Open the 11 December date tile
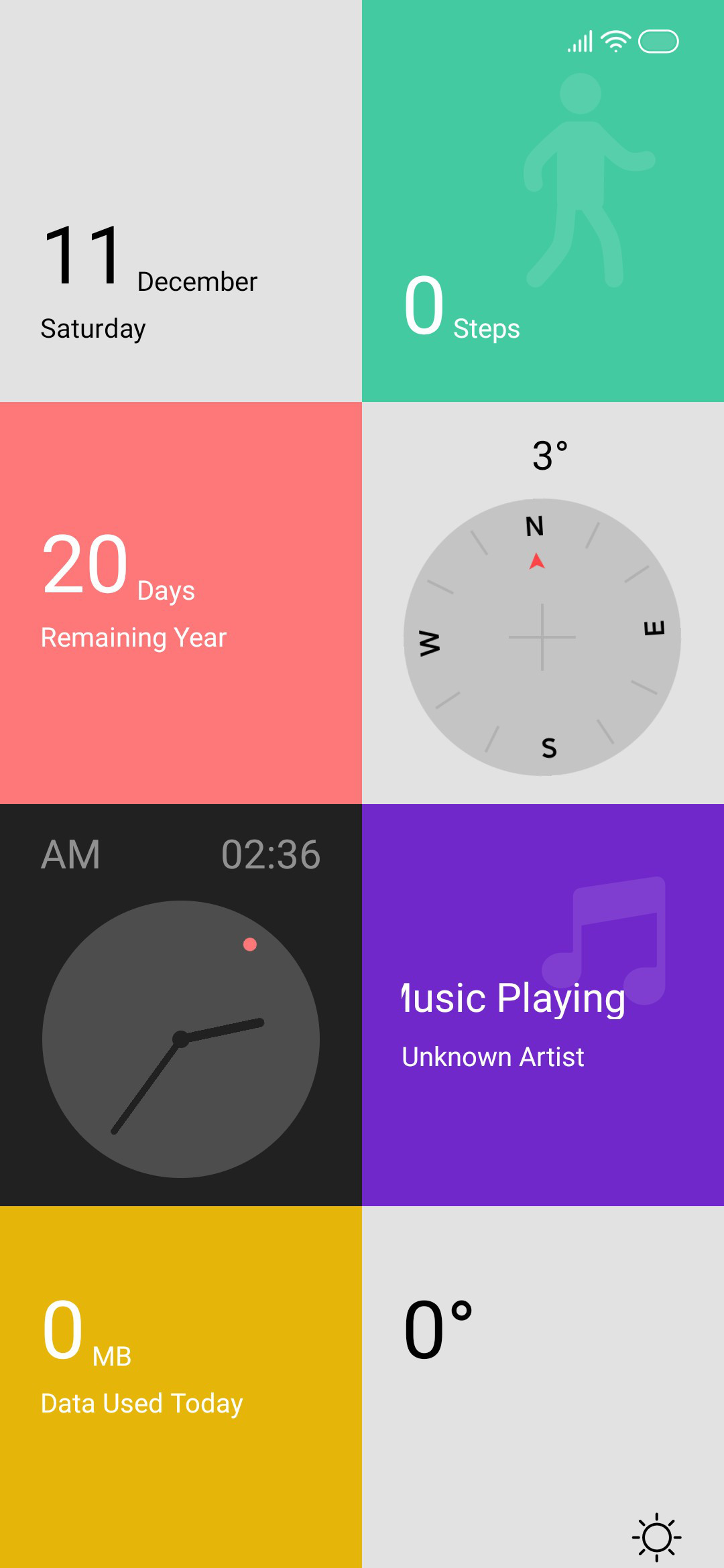724x1568 pixels. [181, 201]
